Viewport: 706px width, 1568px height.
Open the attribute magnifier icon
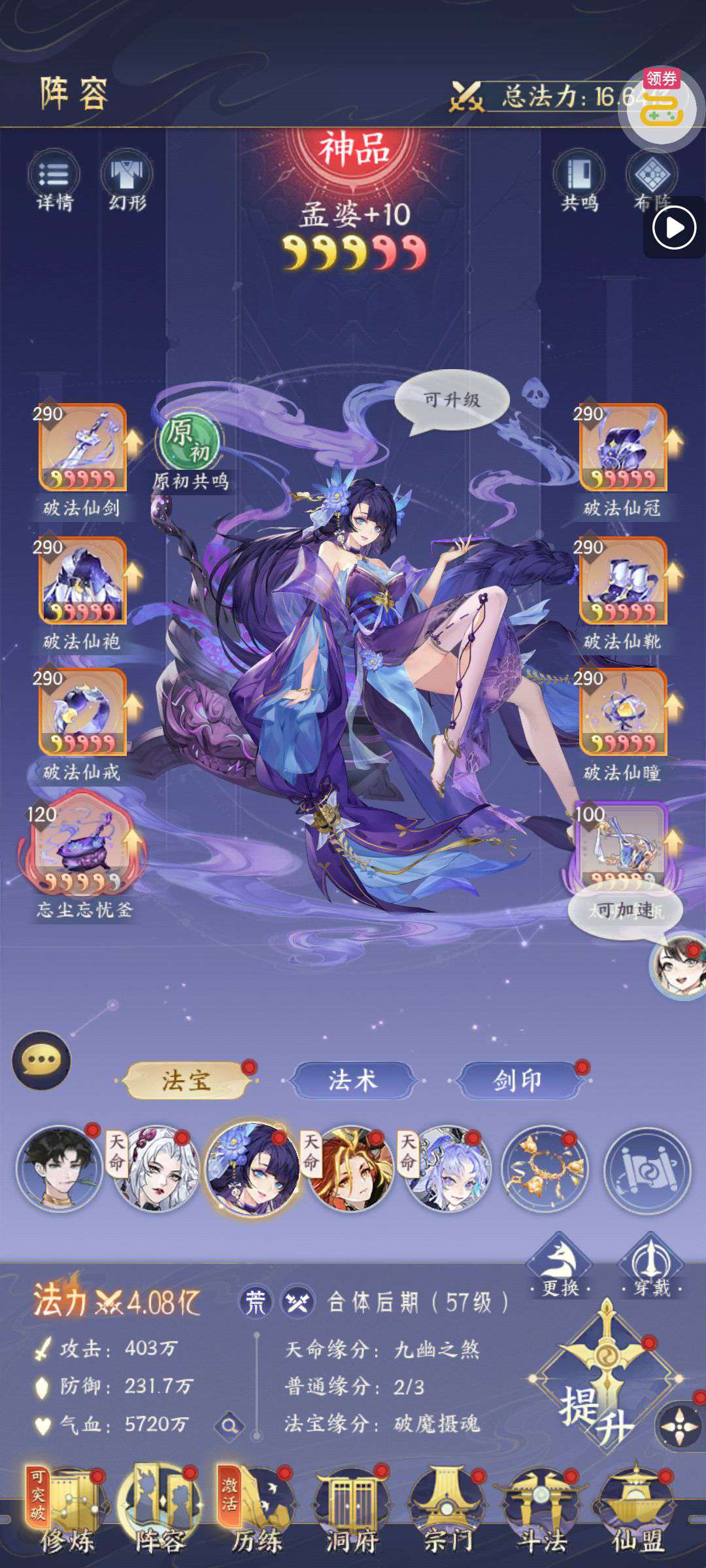[x=229, y=1426]
